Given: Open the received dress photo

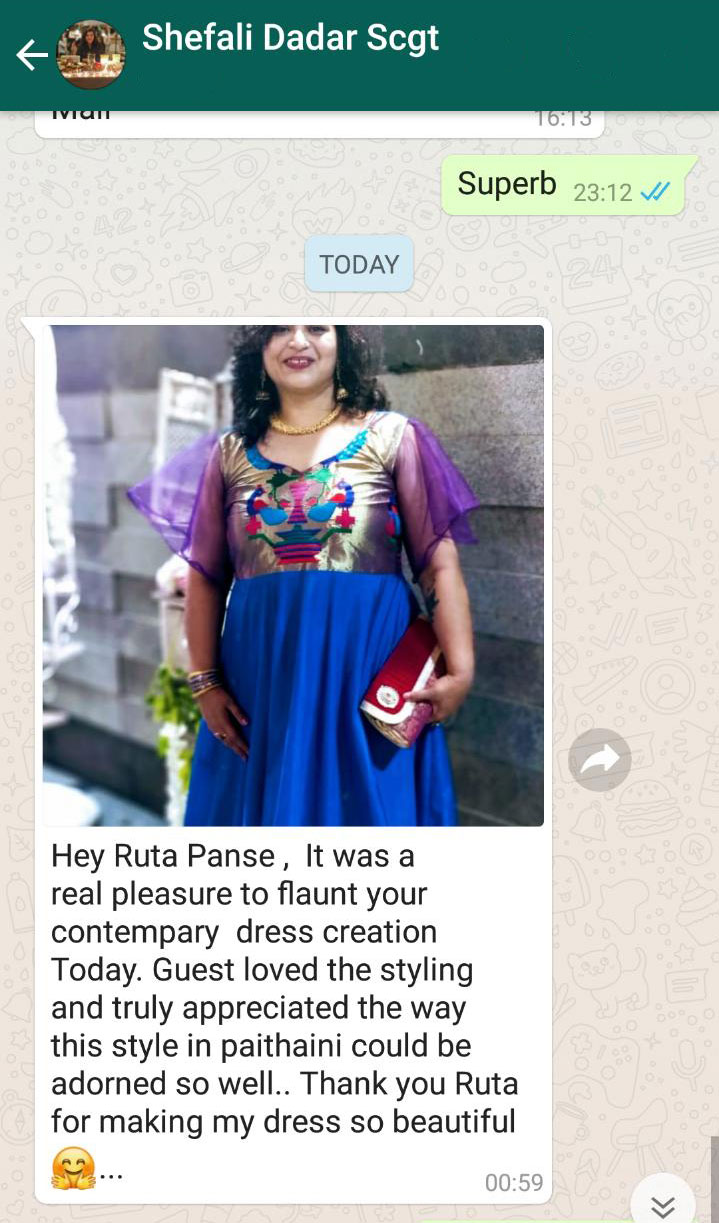Looking at the screenshot, I should coord(293,575).
